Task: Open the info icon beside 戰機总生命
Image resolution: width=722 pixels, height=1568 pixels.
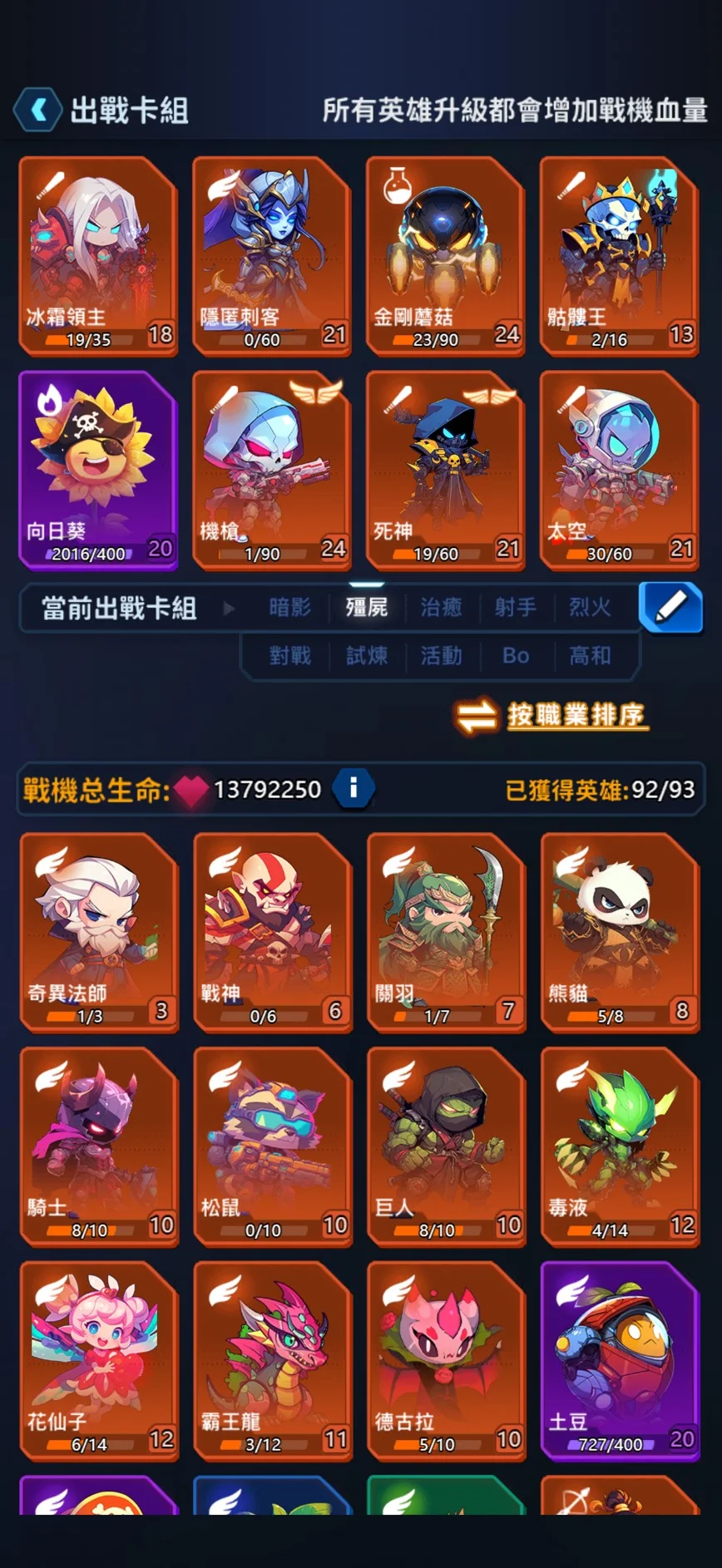Action: coord(353,787)
